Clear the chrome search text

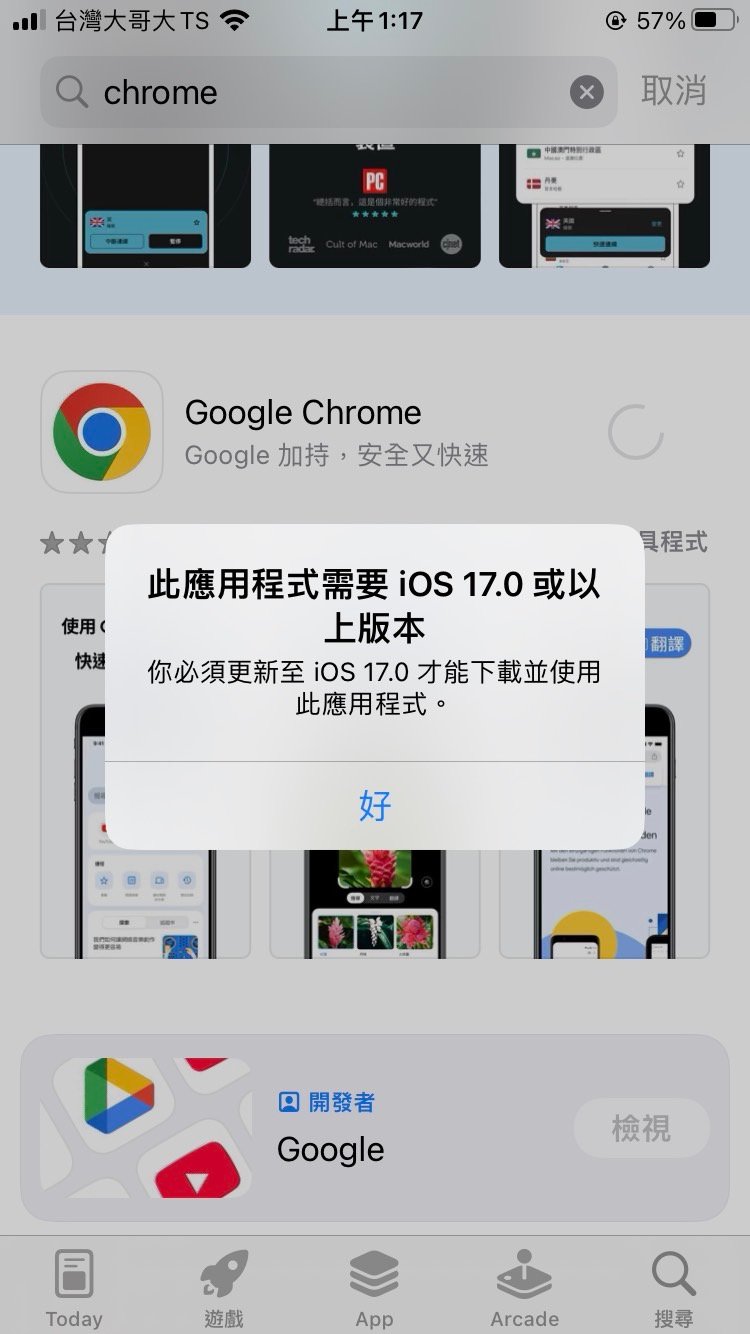click(587, 93)
